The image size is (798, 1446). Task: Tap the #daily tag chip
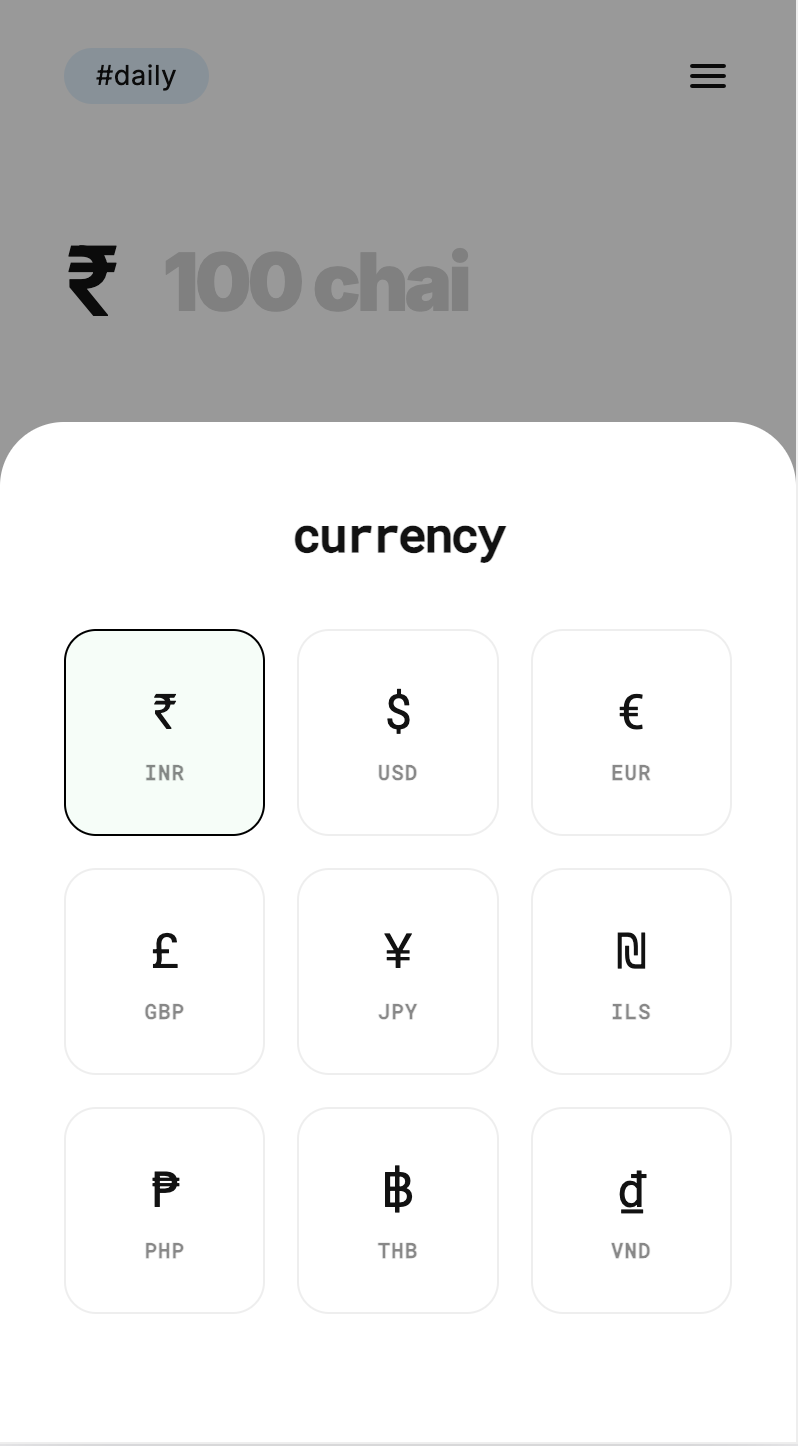tap(136, 76)
